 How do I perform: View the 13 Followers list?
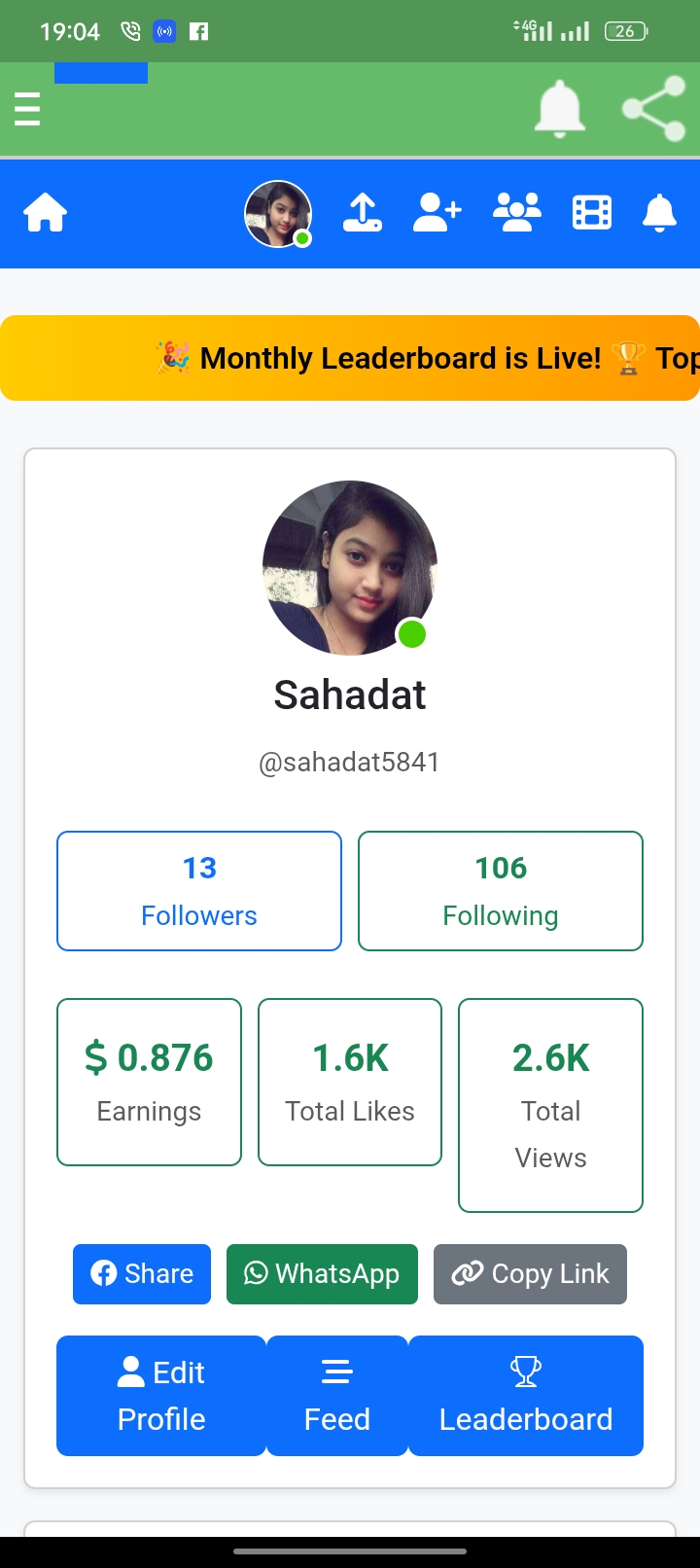click(x=199, y=891)
